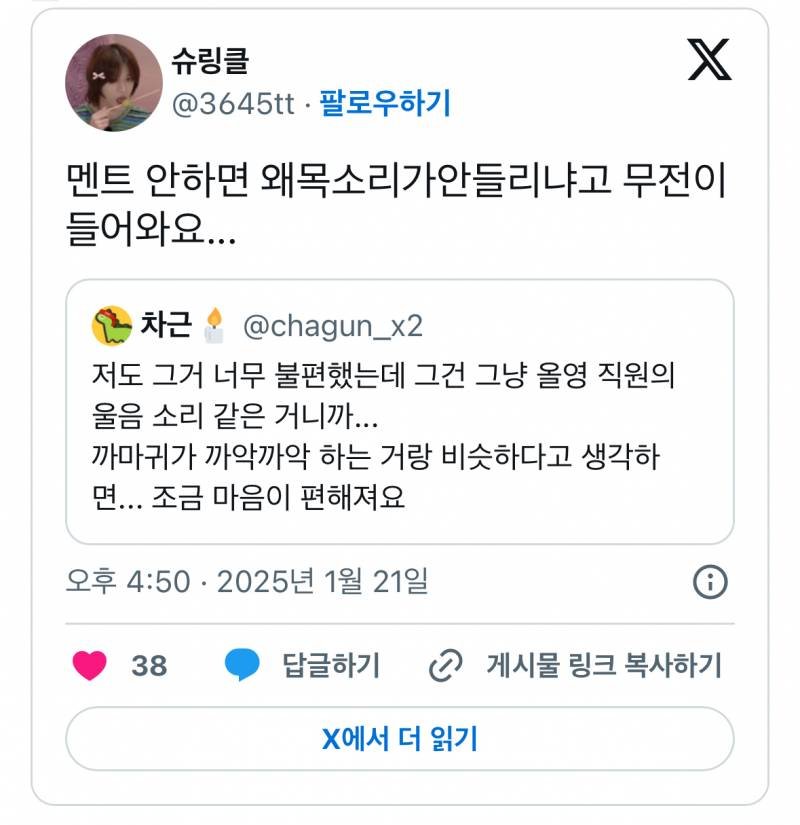Viewport: 800px width, 825px height.
Task: Select the X에서 더 읽기 button
Action: coord(399,739)
